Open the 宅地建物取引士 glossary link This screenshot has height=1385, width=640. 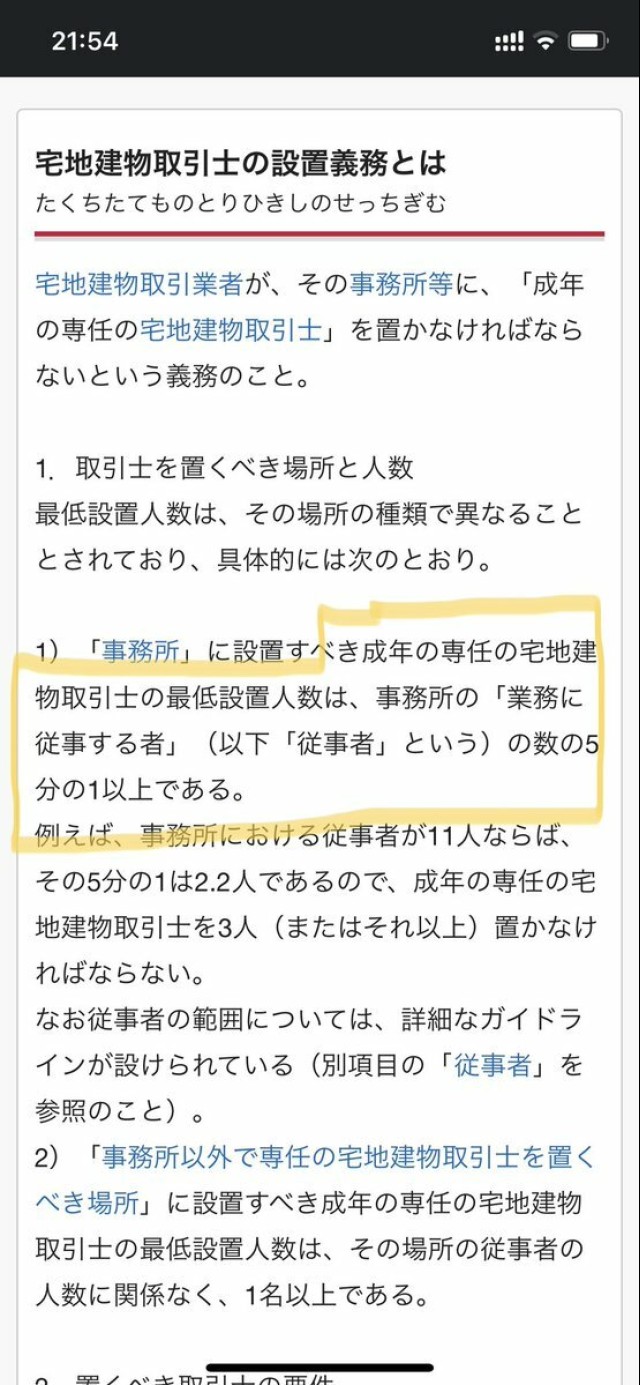[x=231, y=330]
